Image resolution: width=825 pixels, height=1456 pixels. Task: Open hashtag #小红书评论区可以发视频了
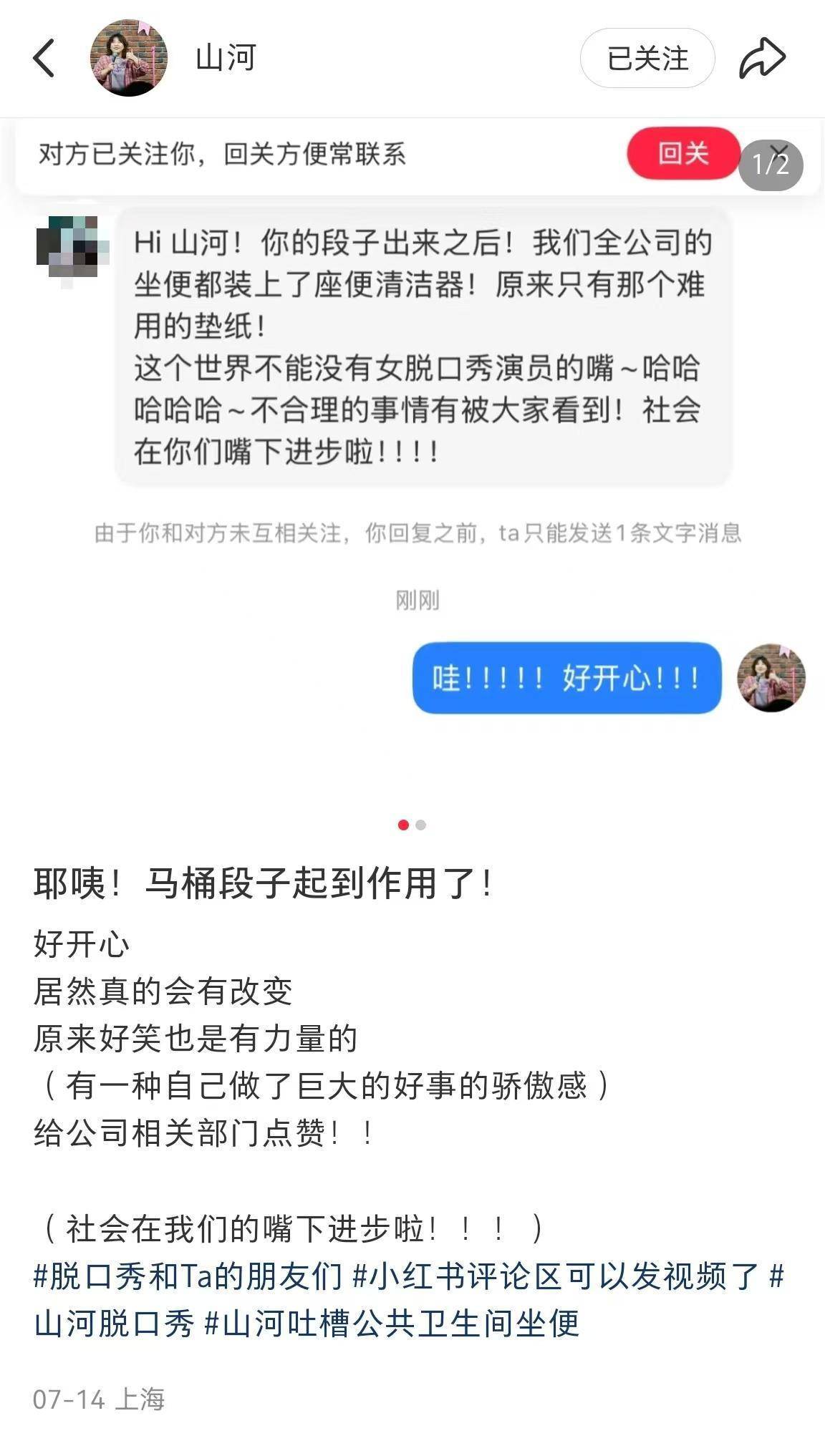pyautogui.click(x=556, y=1276)
